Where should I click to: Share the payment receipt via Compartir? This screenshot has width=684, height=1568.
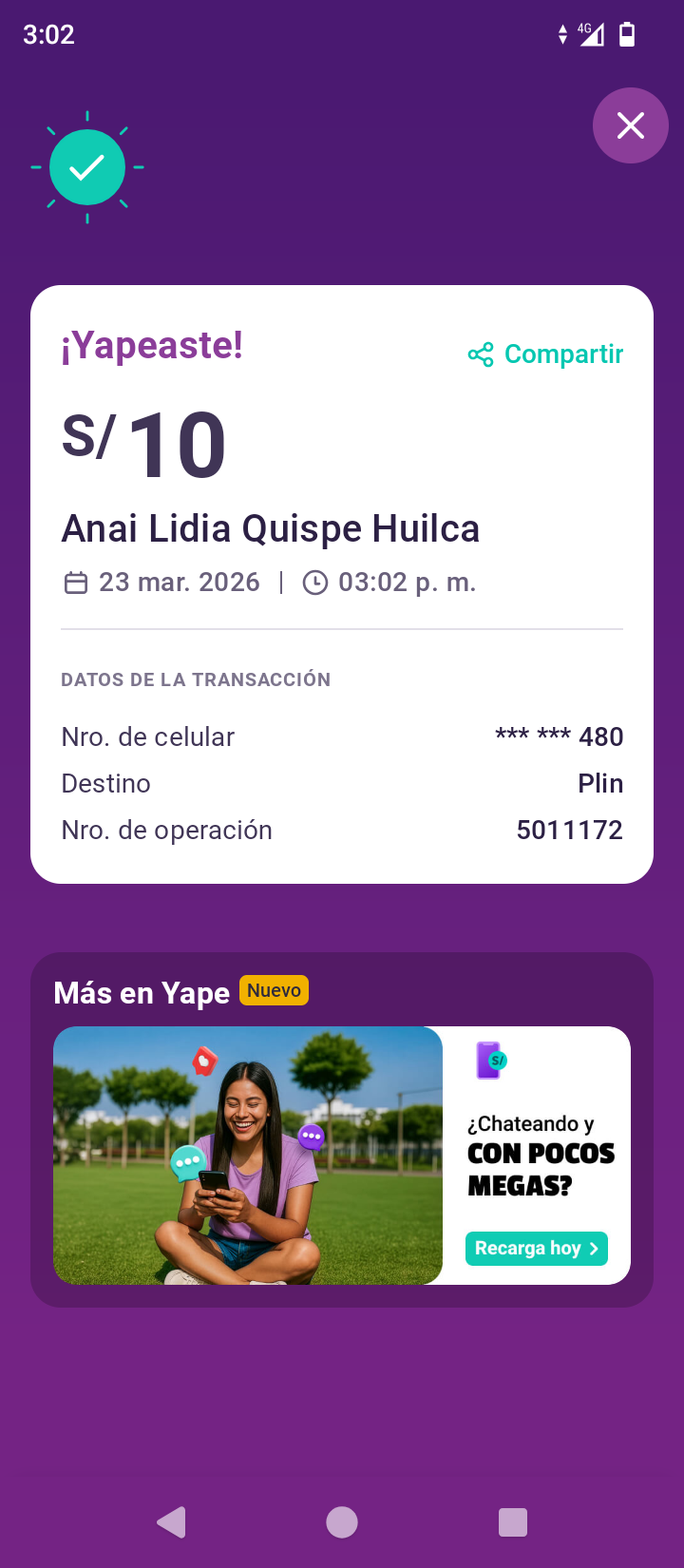pos(546,354)
